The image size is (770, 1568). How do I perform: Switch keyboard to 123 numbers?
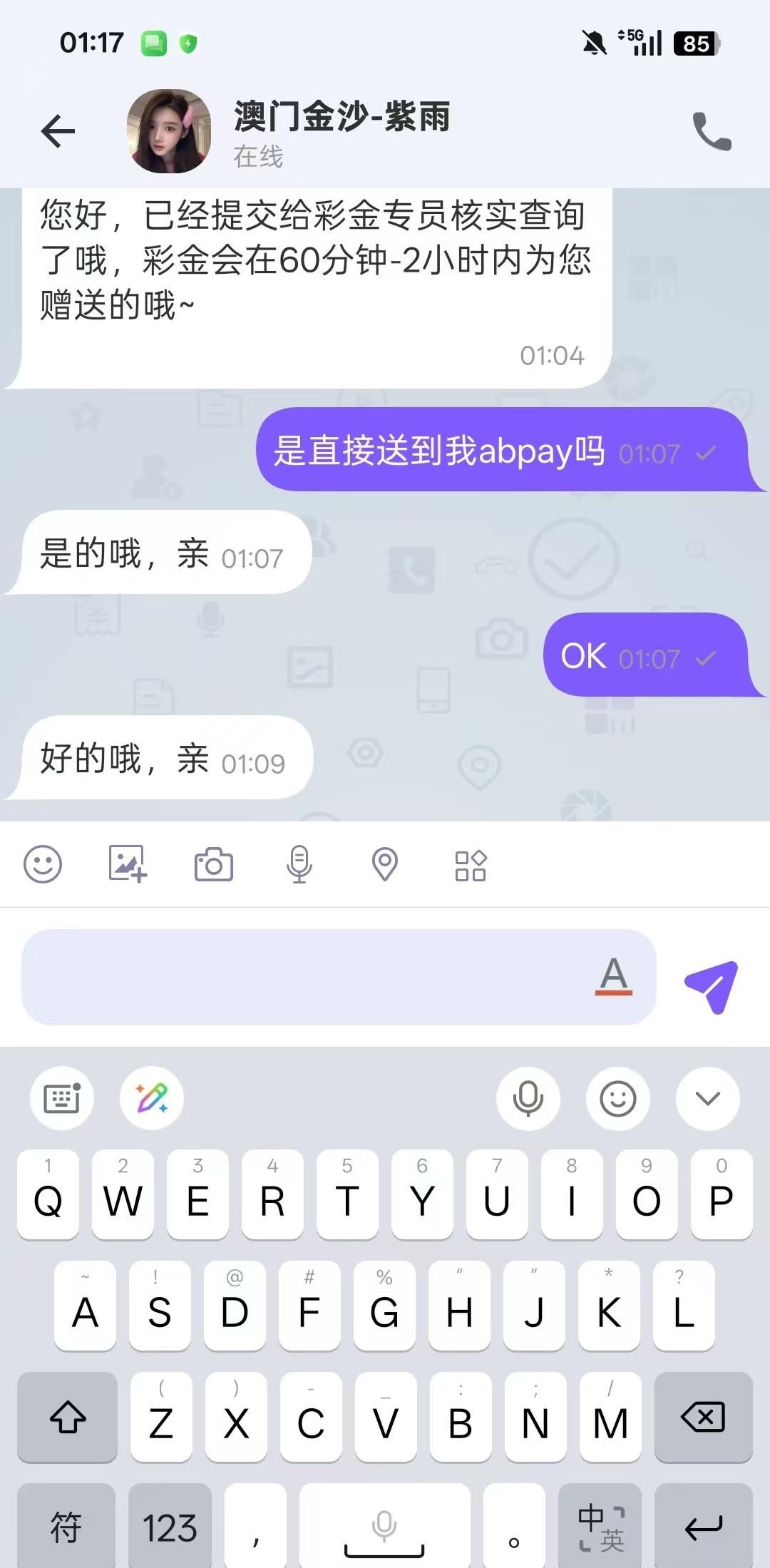point(170,1527)
